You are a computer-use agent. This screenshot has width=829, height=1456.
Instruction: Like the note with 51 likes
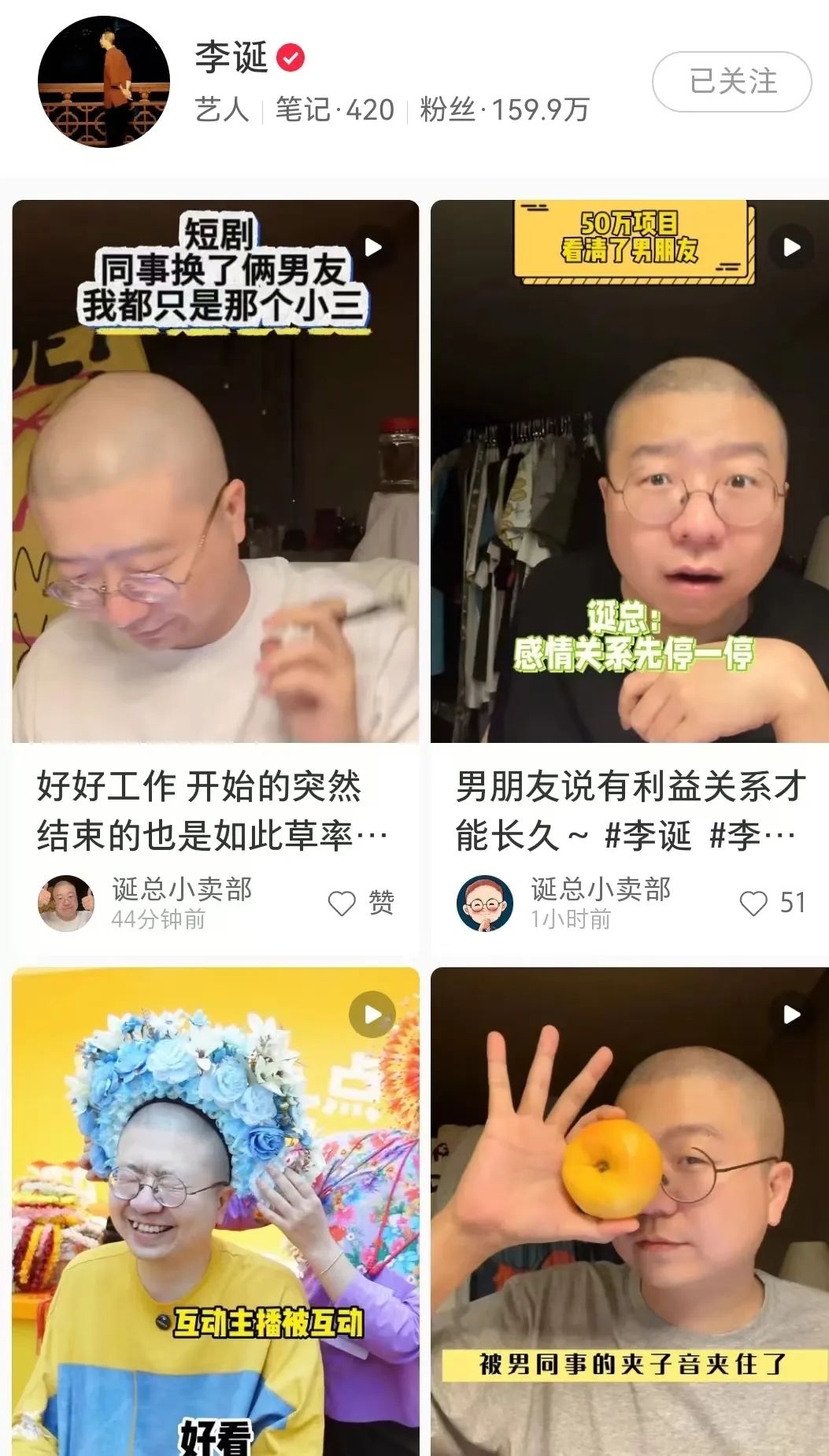(753, 904)
